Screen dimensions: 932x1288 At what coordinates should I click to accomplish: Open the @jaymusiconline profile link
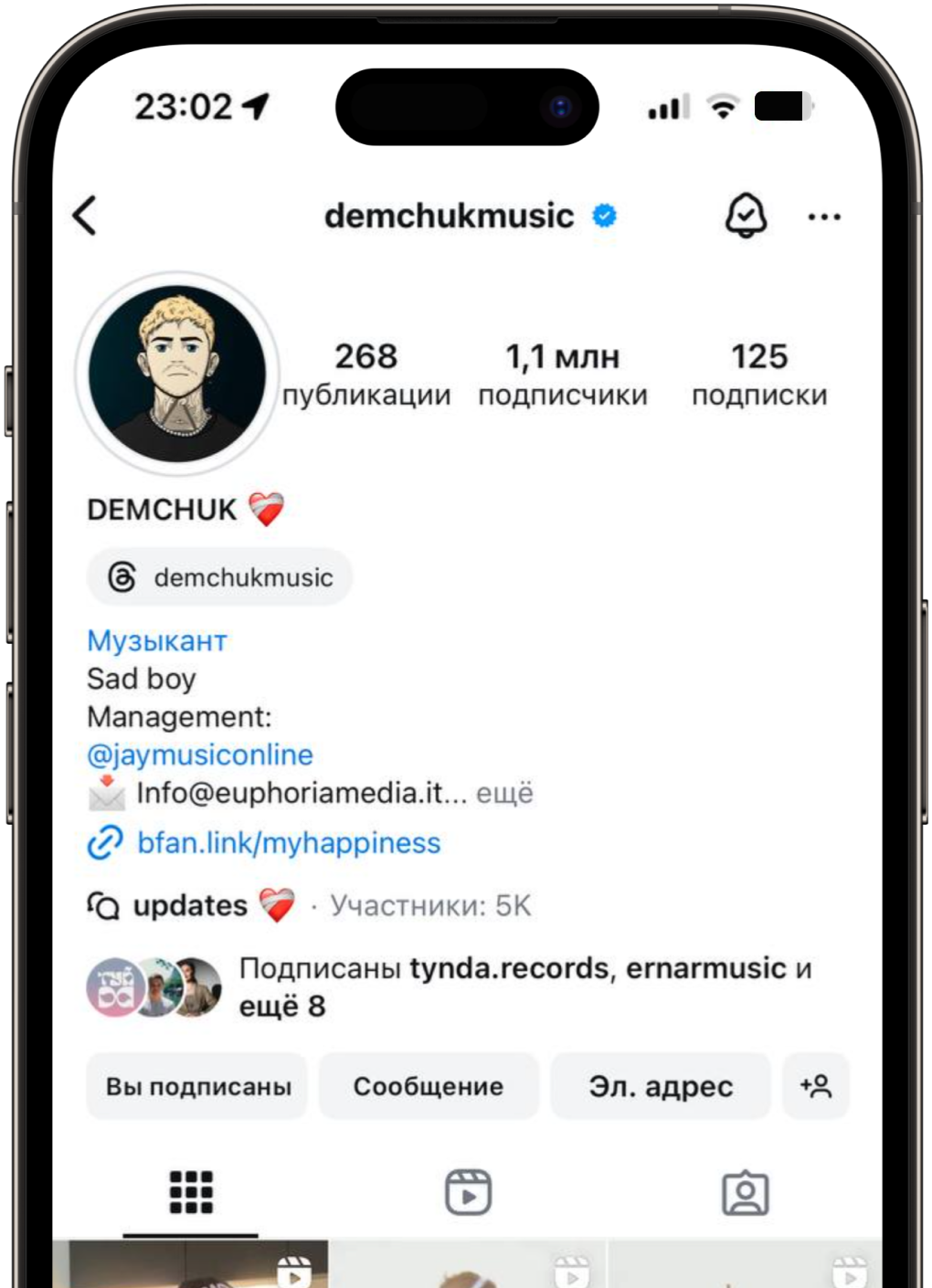coord(200,755)
